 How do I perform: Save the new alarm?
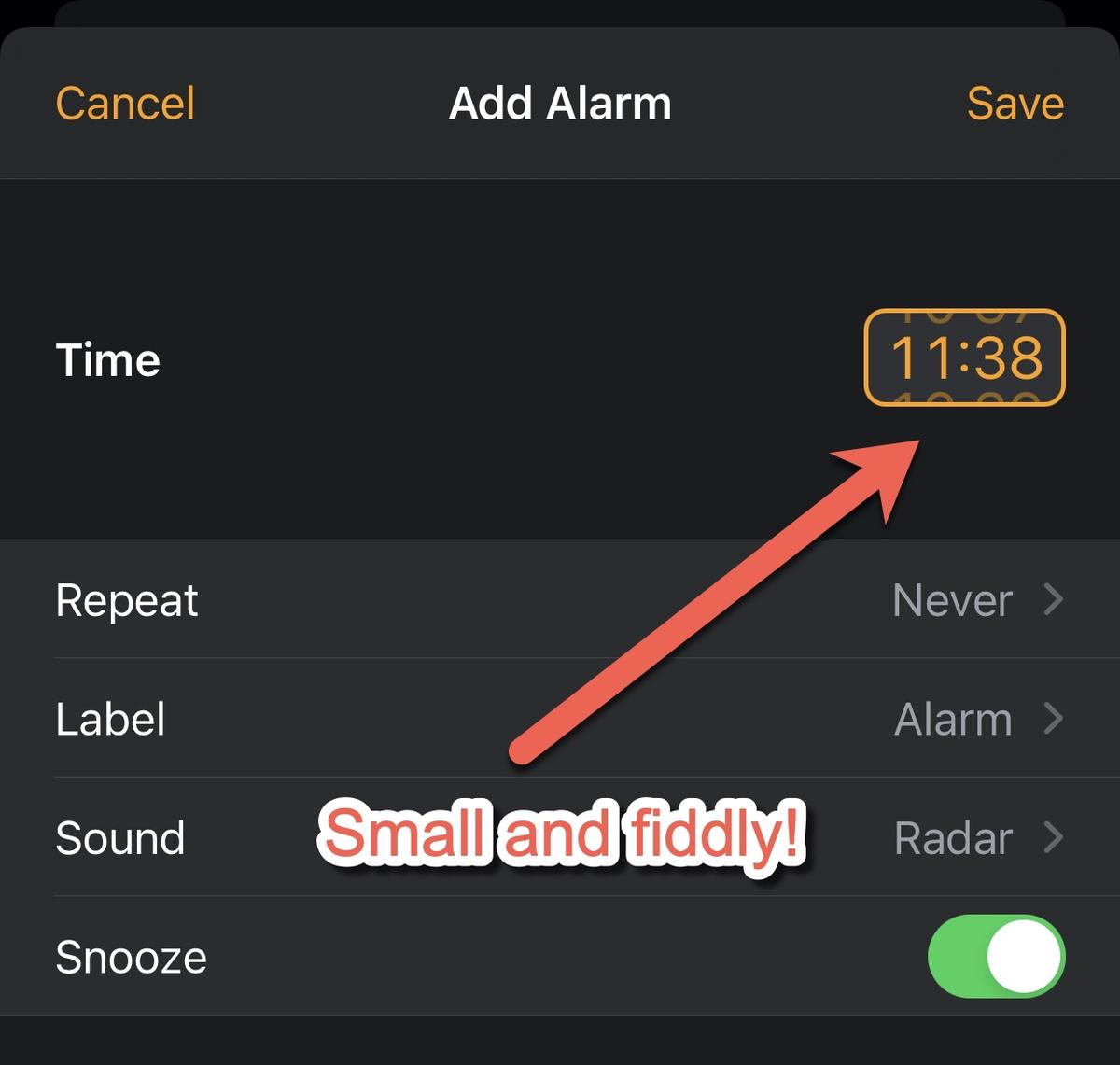(x=1015, y=103)
